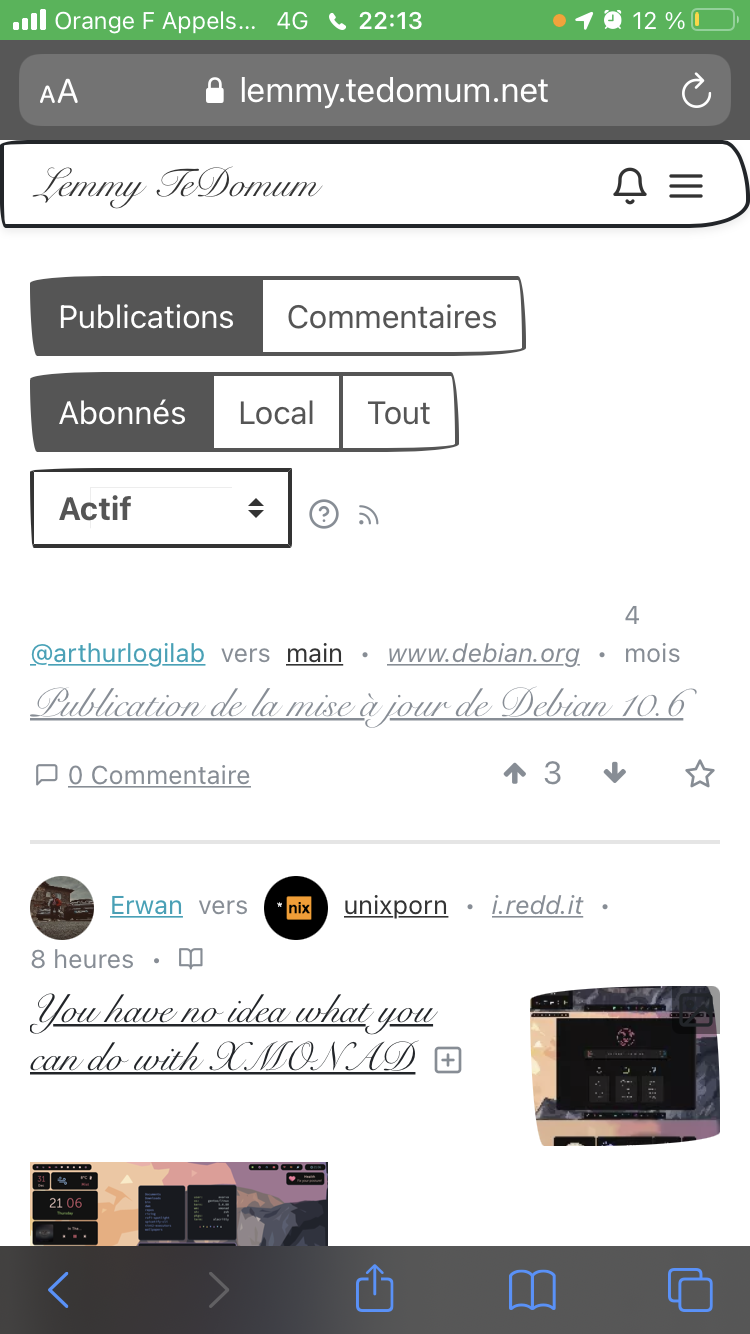The width and height of the screenshot is (750, 1334).
Task: Follow the www.debian.org link
Action: coord(483,653)
